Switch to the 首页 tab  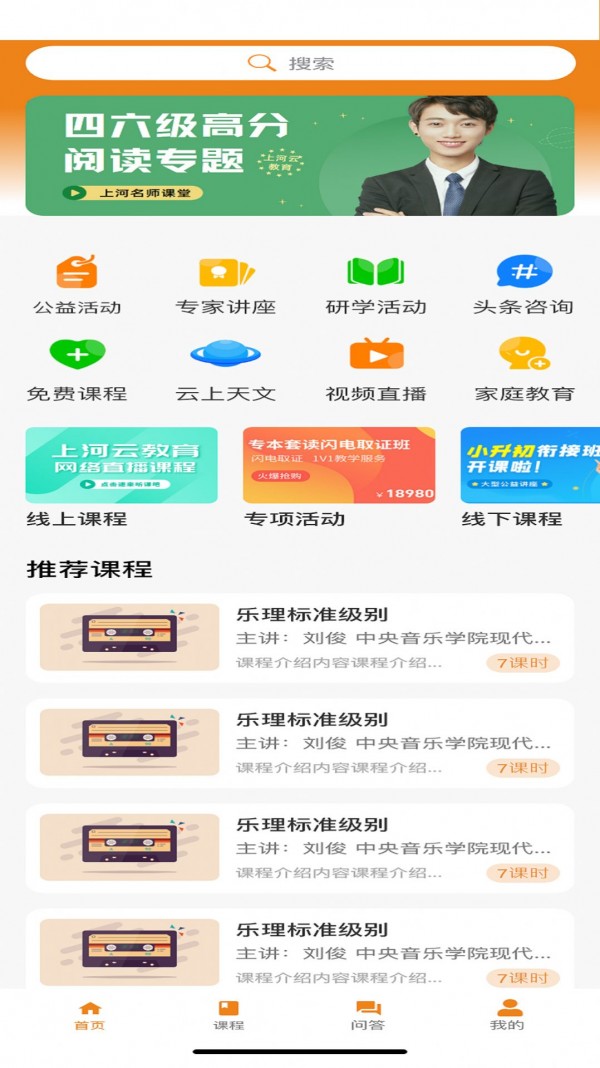pyautogui.click(x=90, y=1015)
